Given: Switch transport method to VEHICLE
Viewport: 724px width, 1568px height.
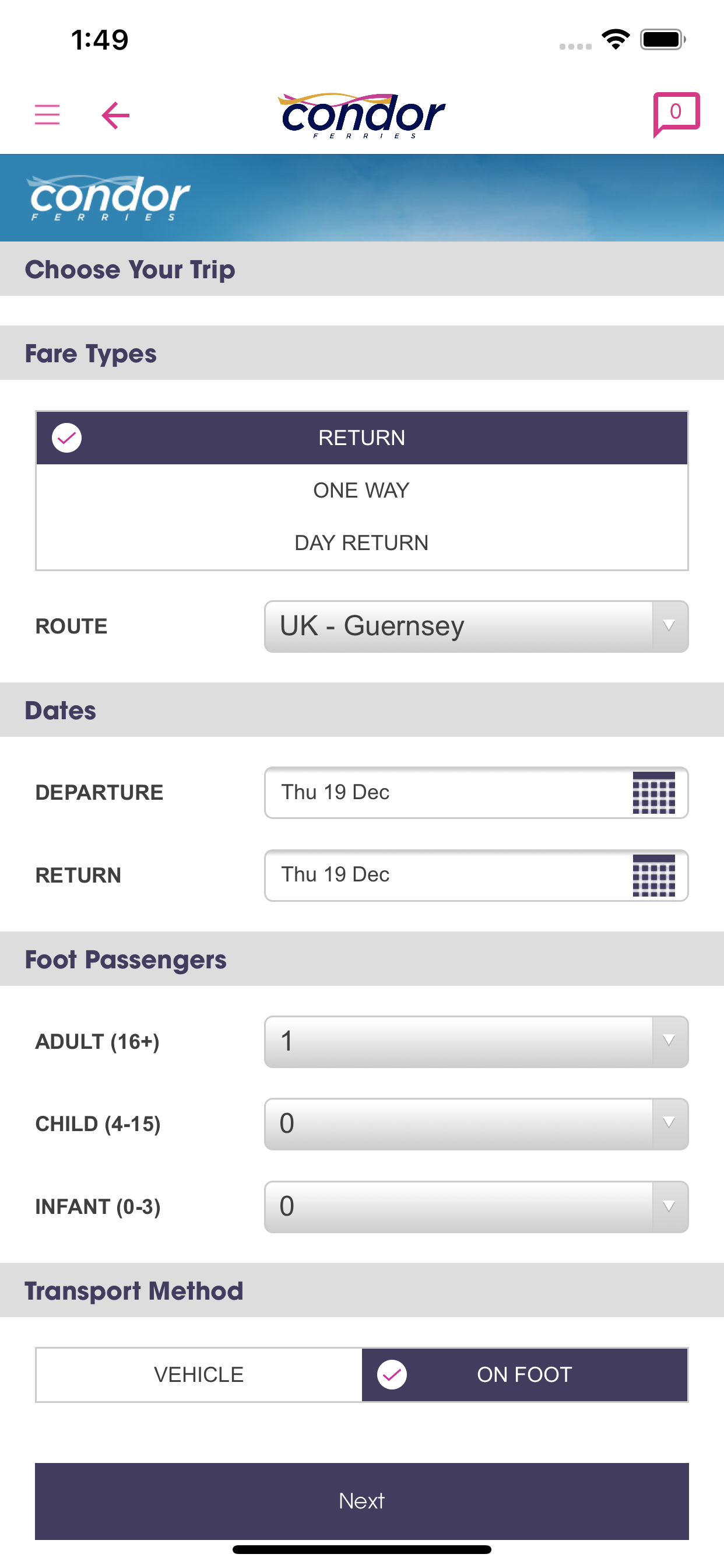Looking at the screenshot, I should coord(198,1374).
